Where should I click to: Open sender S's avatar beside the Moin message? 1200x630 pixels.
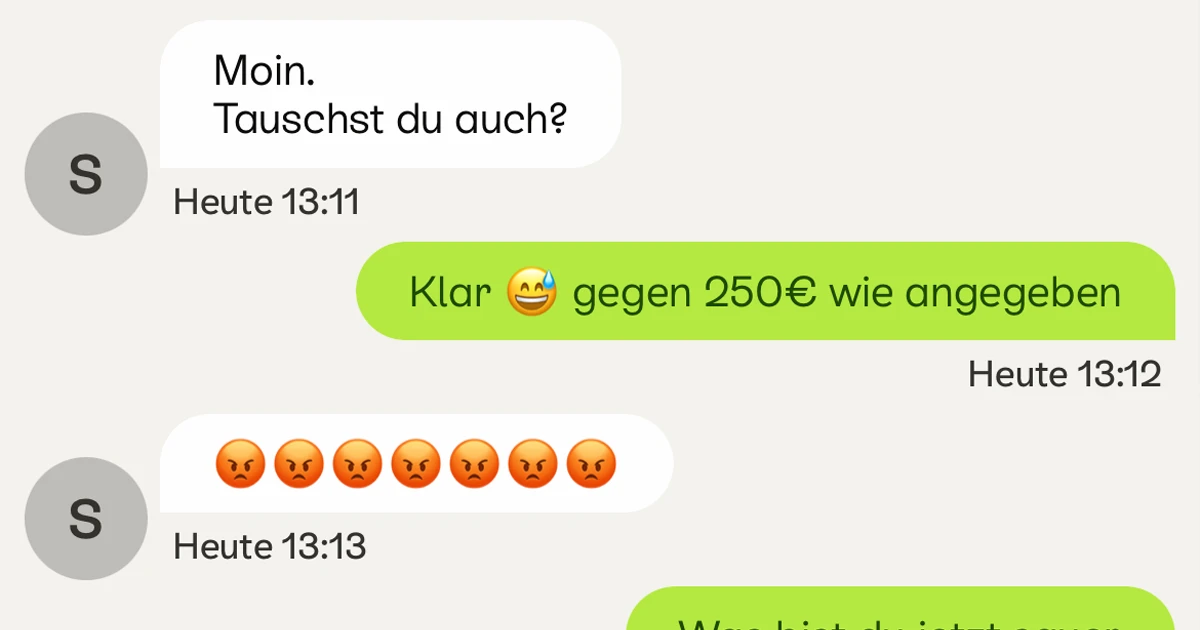[86, 174]
